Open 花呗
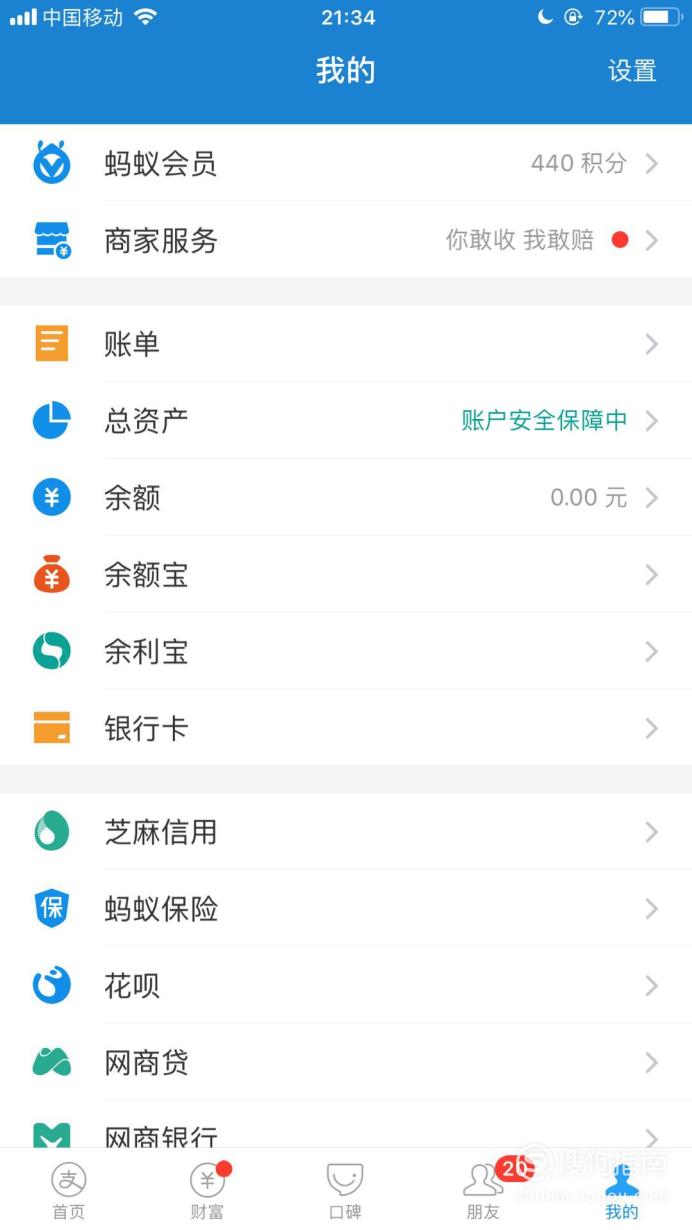Image resolution: width=692 pixels, height=1230 pixels. [x=346, y=985]
